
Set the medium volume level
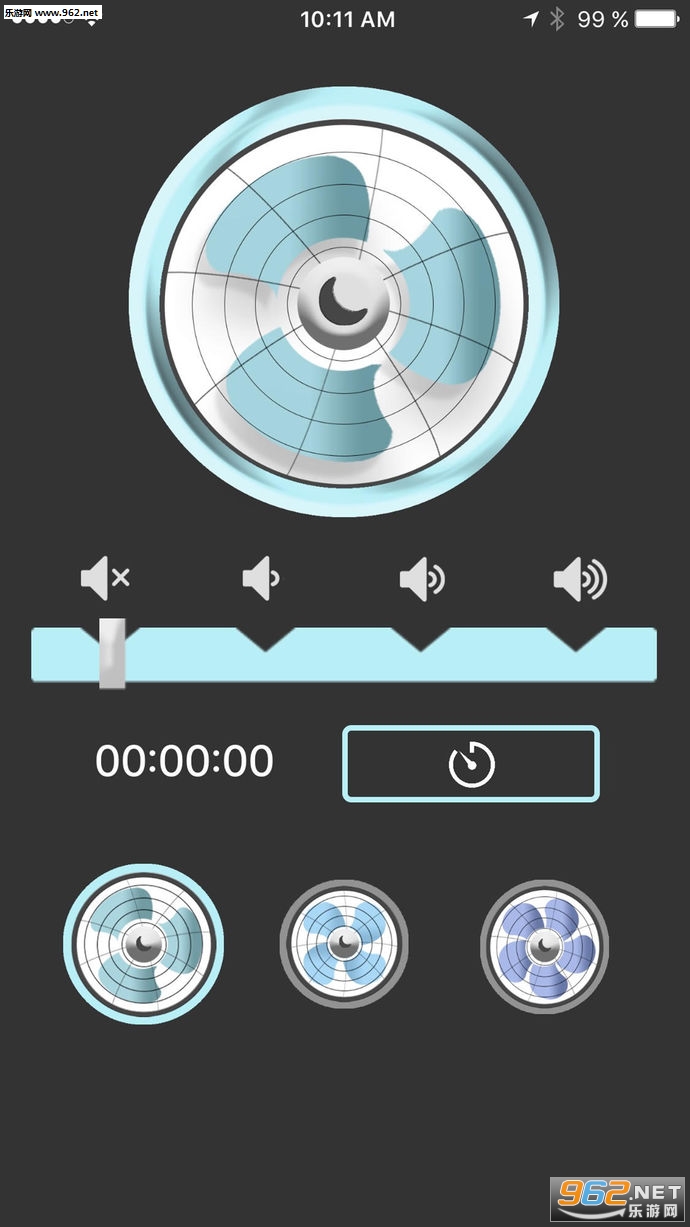[x=422, y=578]
